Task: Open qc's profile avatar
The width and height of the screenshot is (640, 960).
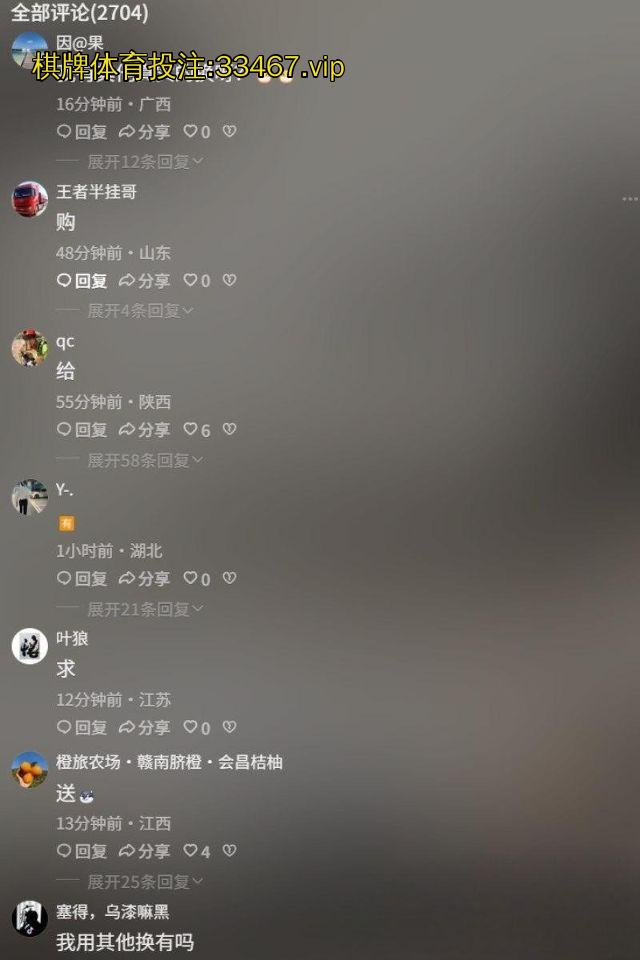Action: [x=30, y=348]
